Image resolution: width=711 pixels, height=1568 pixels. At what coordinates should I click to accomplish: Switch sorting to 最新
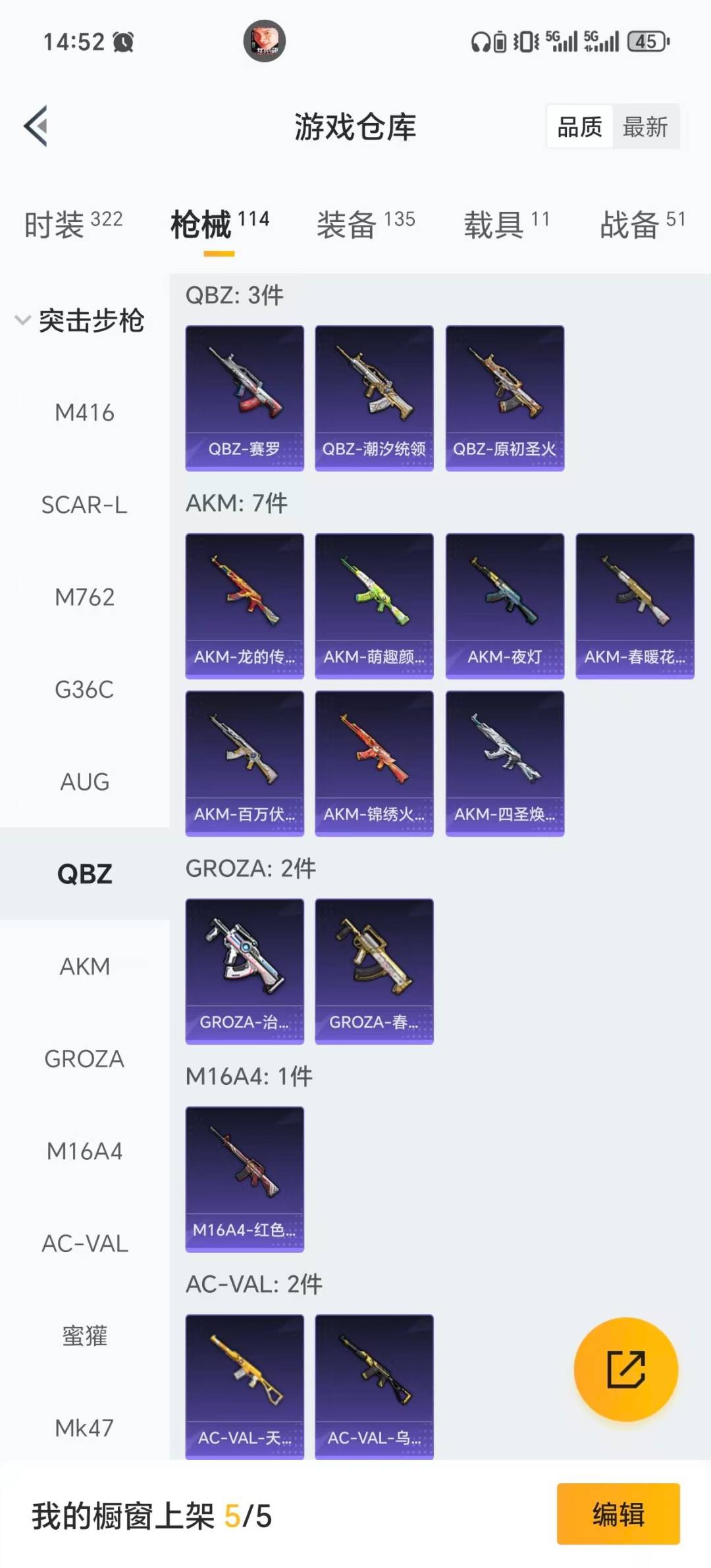coord(645,126)
